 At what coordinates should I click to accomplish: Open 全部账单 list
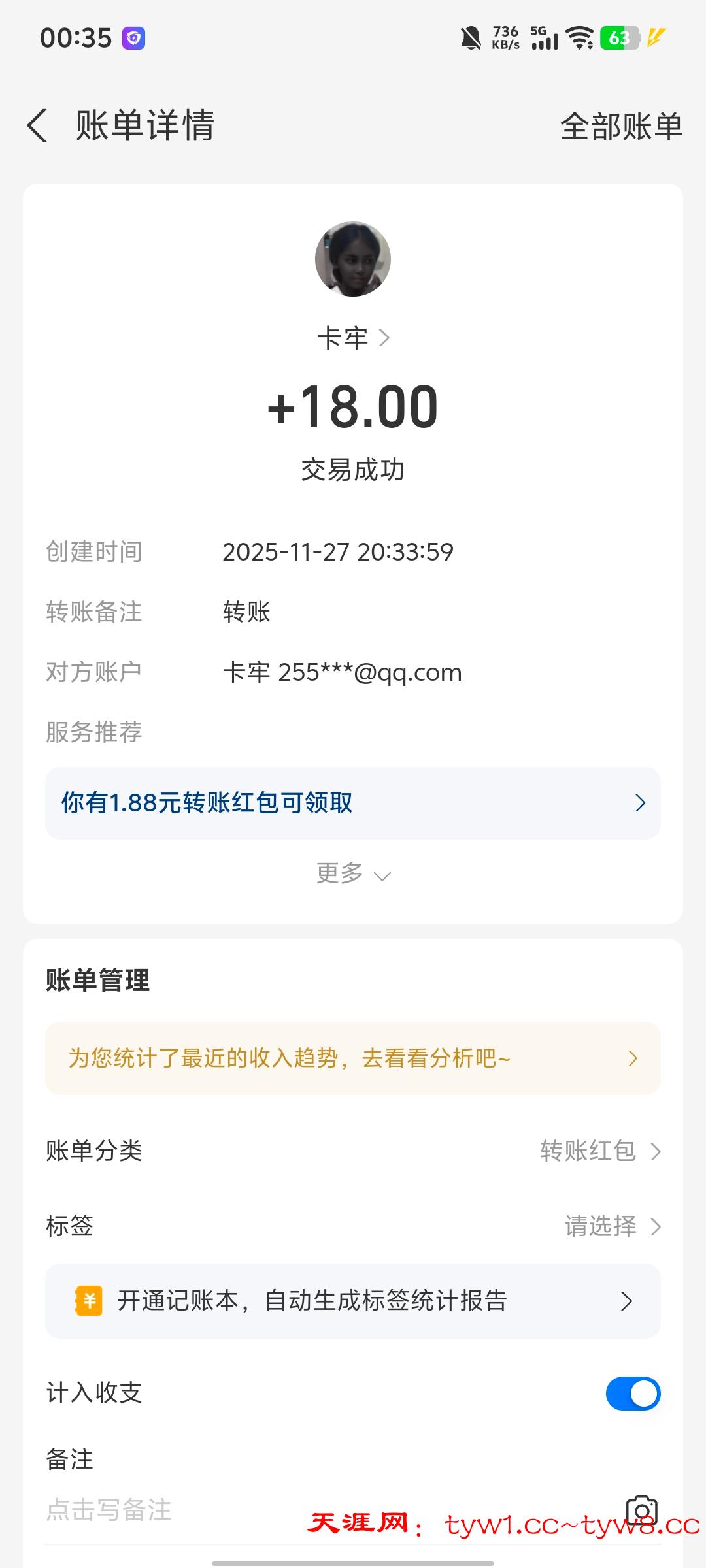click(620, 126)
